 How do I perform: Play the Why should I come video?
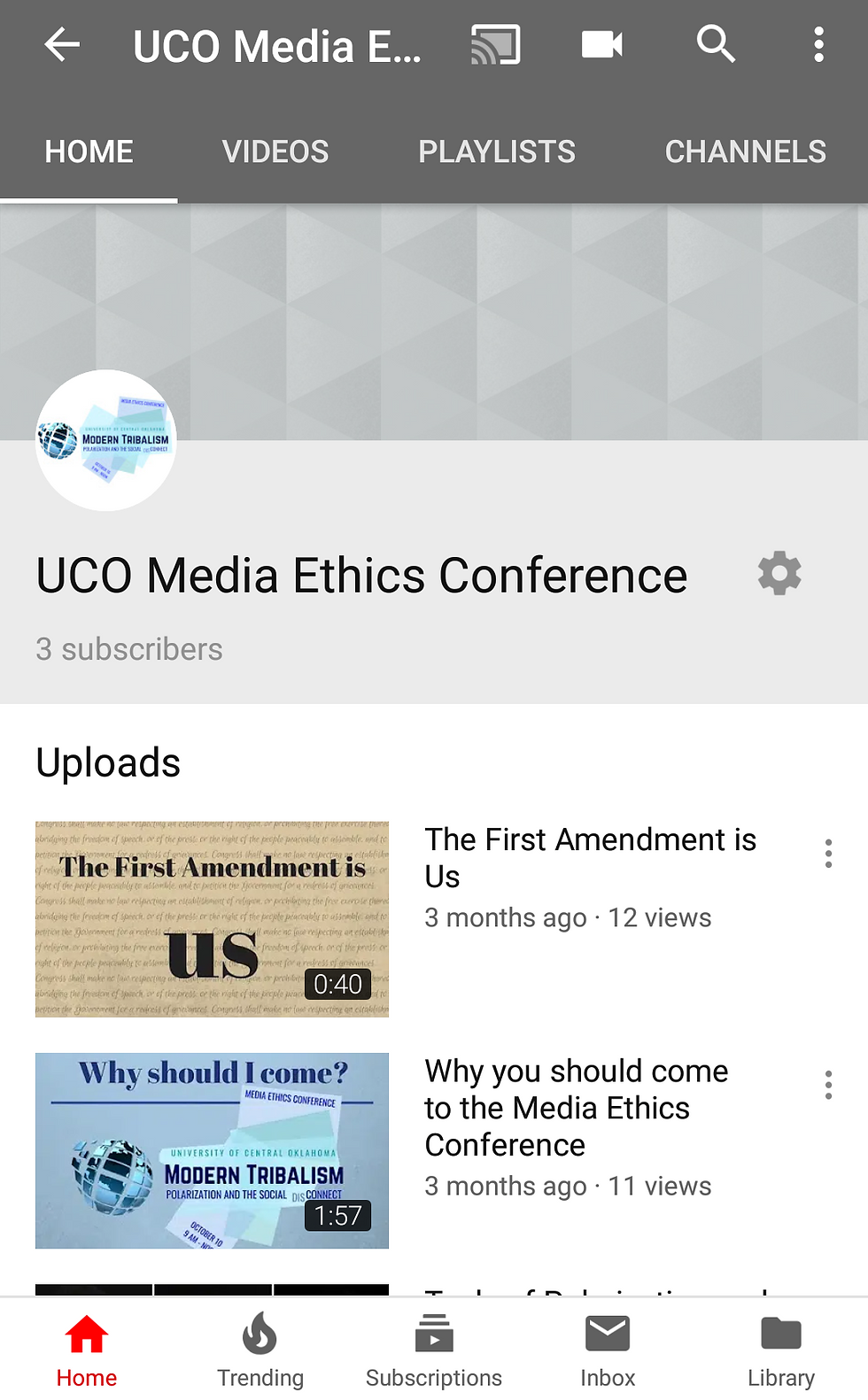coord(213,1150)
